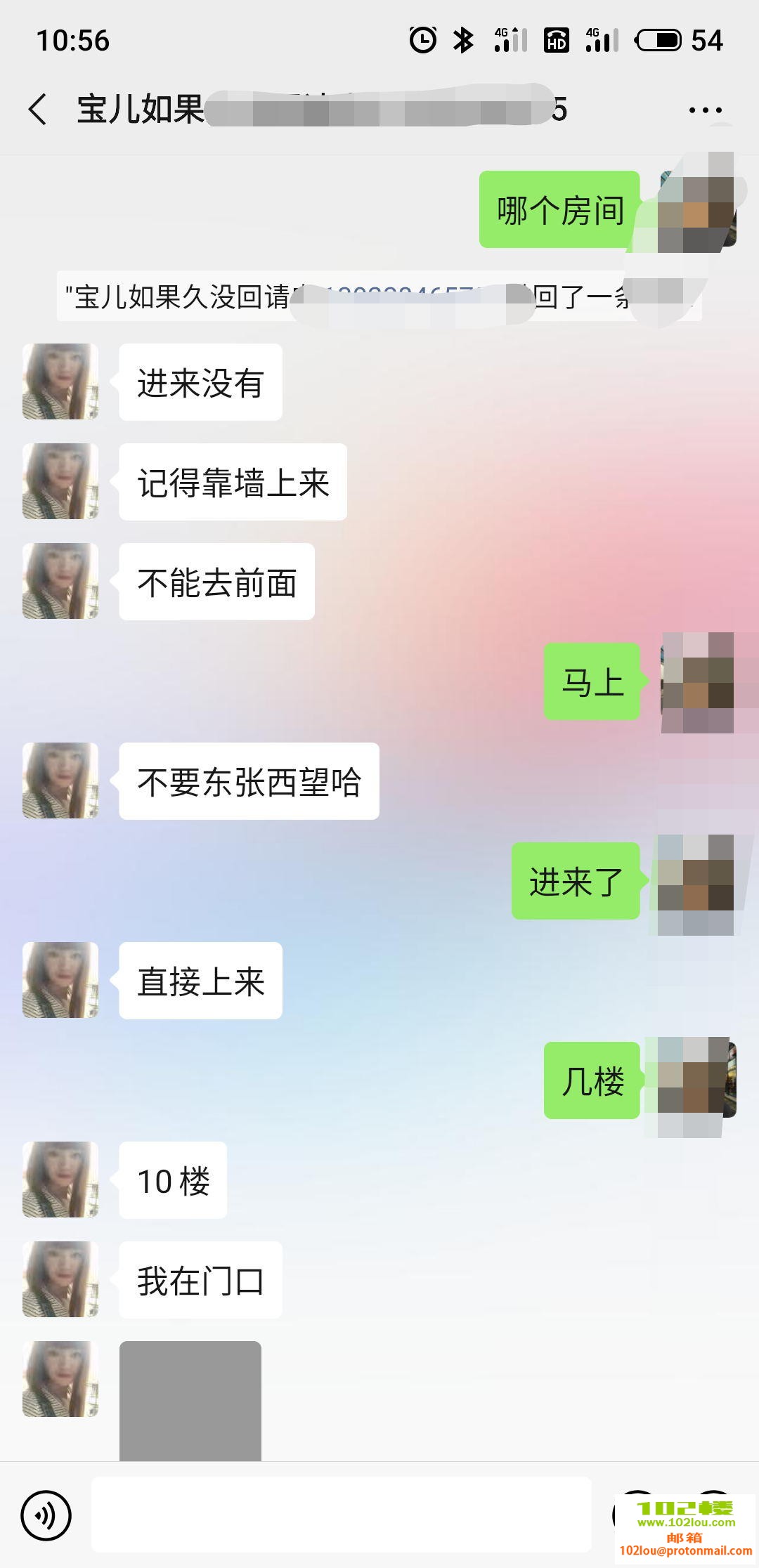Tap the message bubble reading 进来没有
The height and width of the screenshot is (1568, 759).
[200, 381]
